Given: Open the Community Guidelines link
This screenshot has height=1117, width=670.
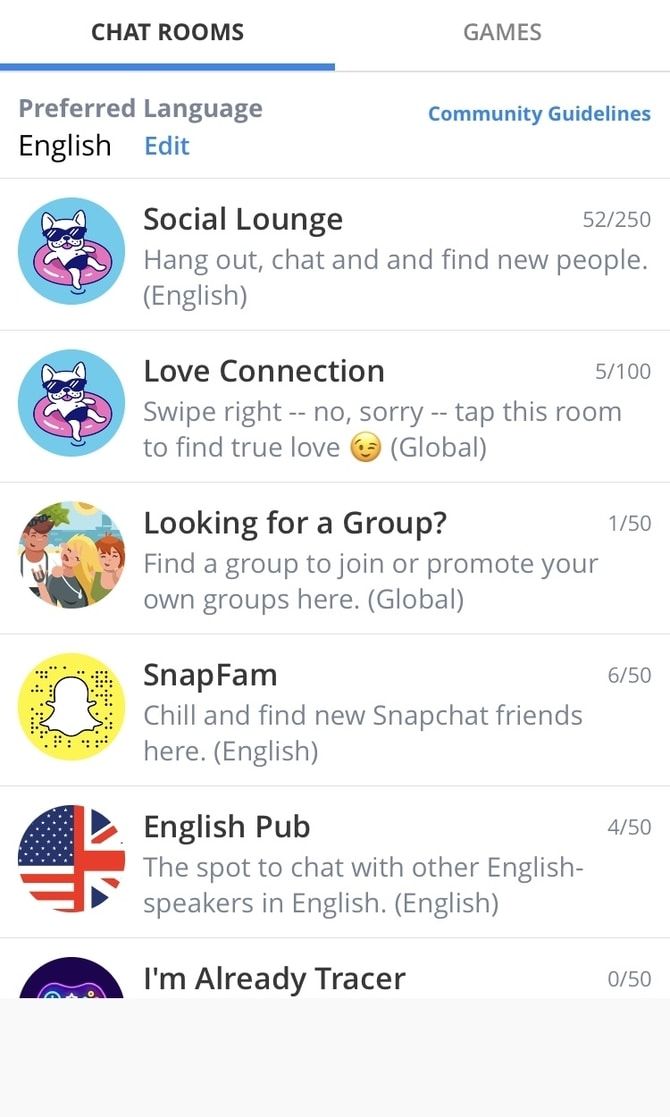Looking at the screenshot, I should point(539,114).
